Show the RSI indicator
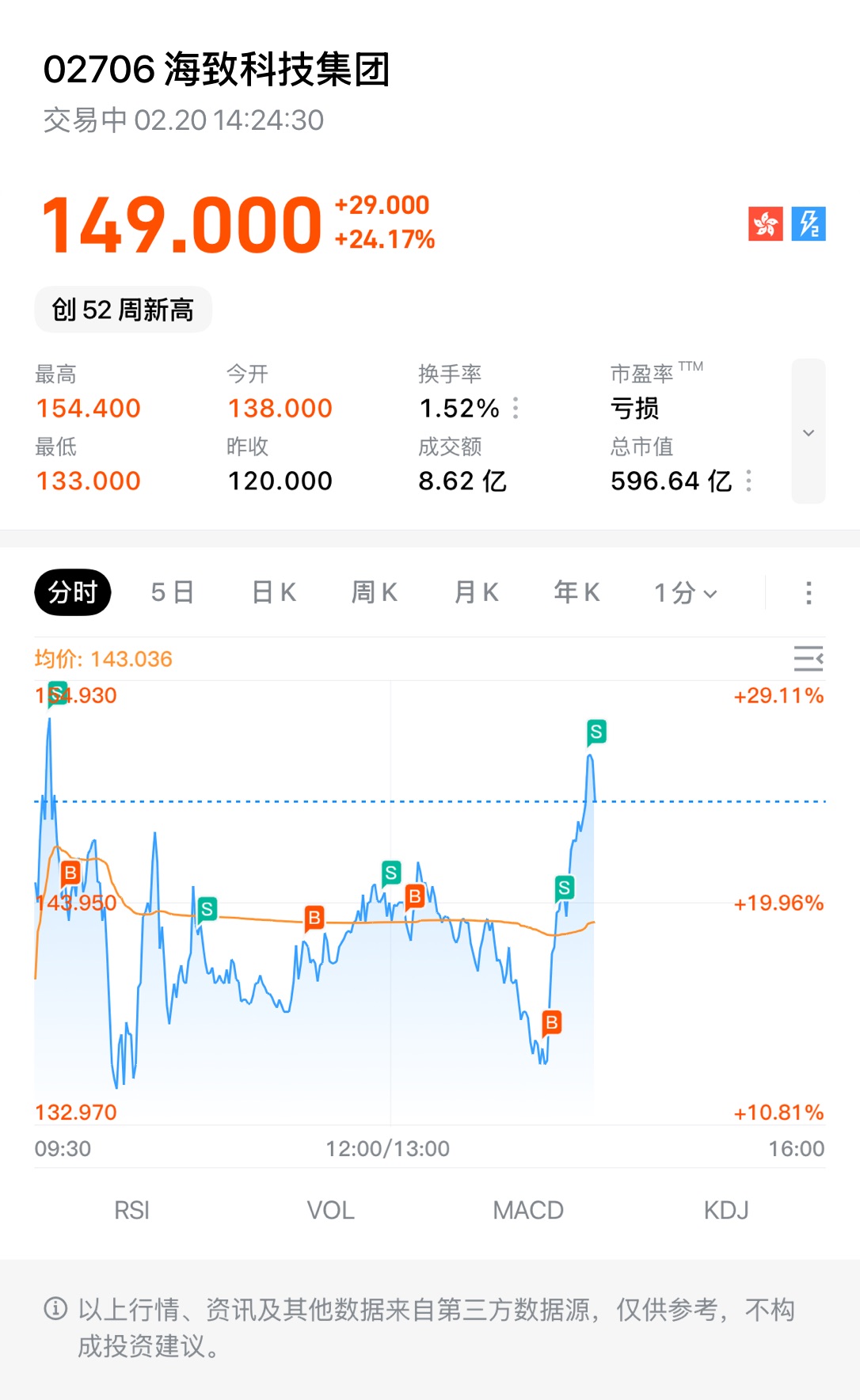 [x=131, y=1210]
